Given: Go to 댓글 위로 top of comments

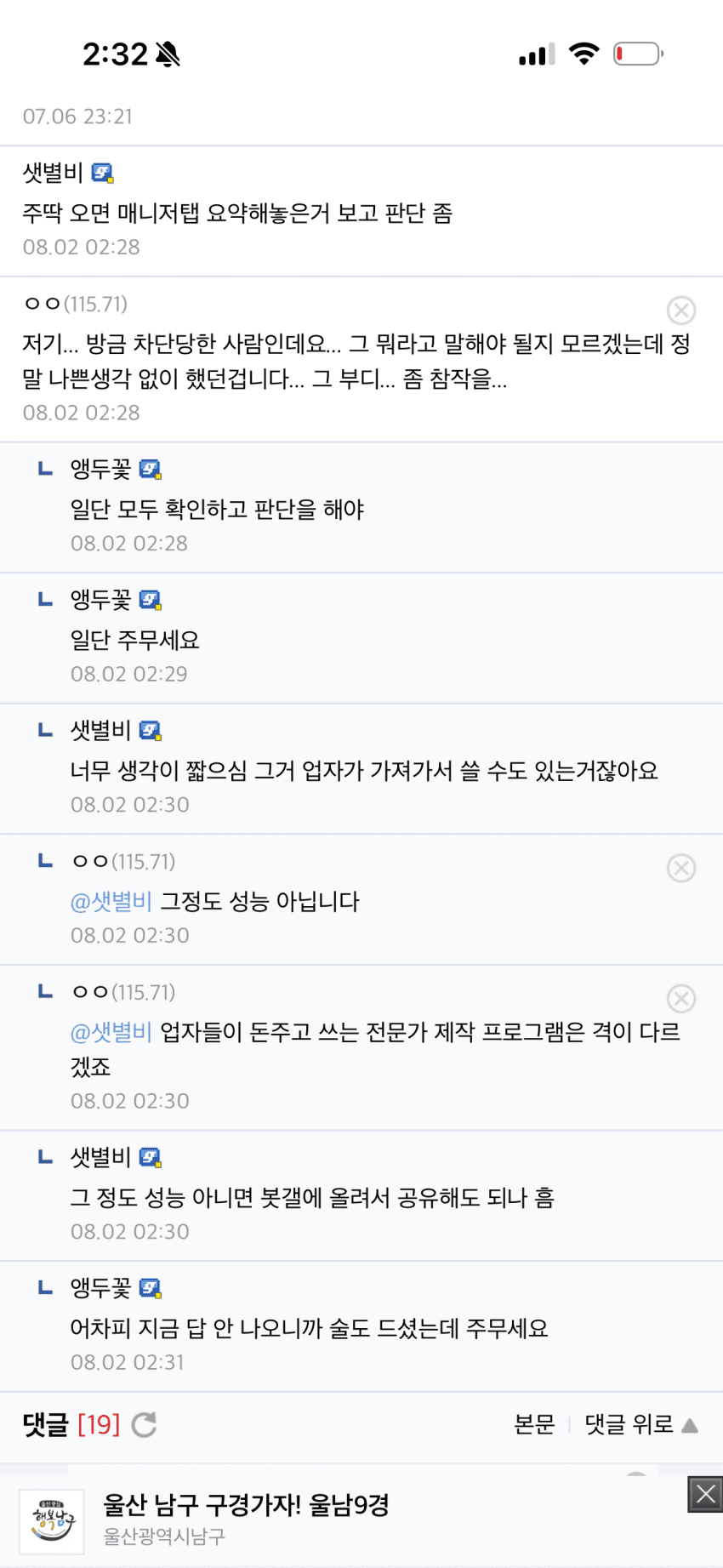Looking at the screenshot, I should tap(640, 1424).
